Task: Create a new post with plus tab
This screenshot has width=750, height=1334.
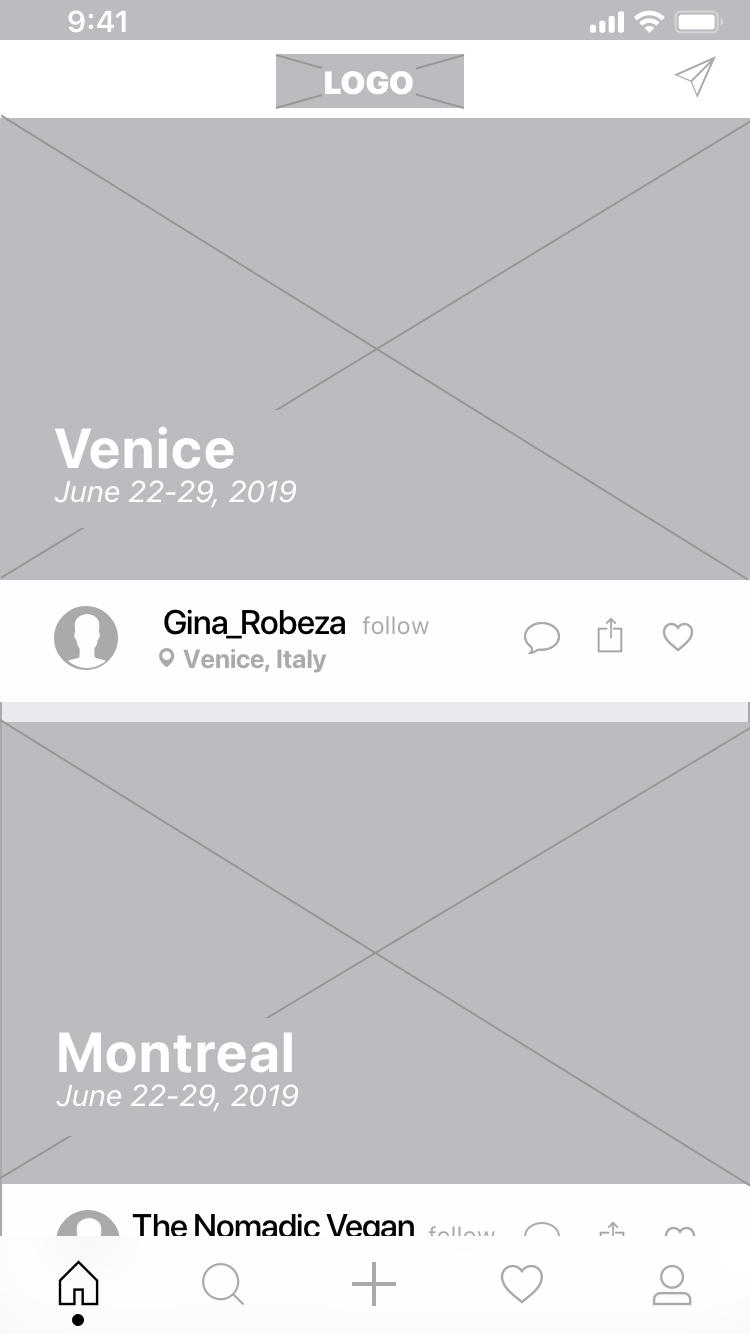Action: tap(374, 1284)
